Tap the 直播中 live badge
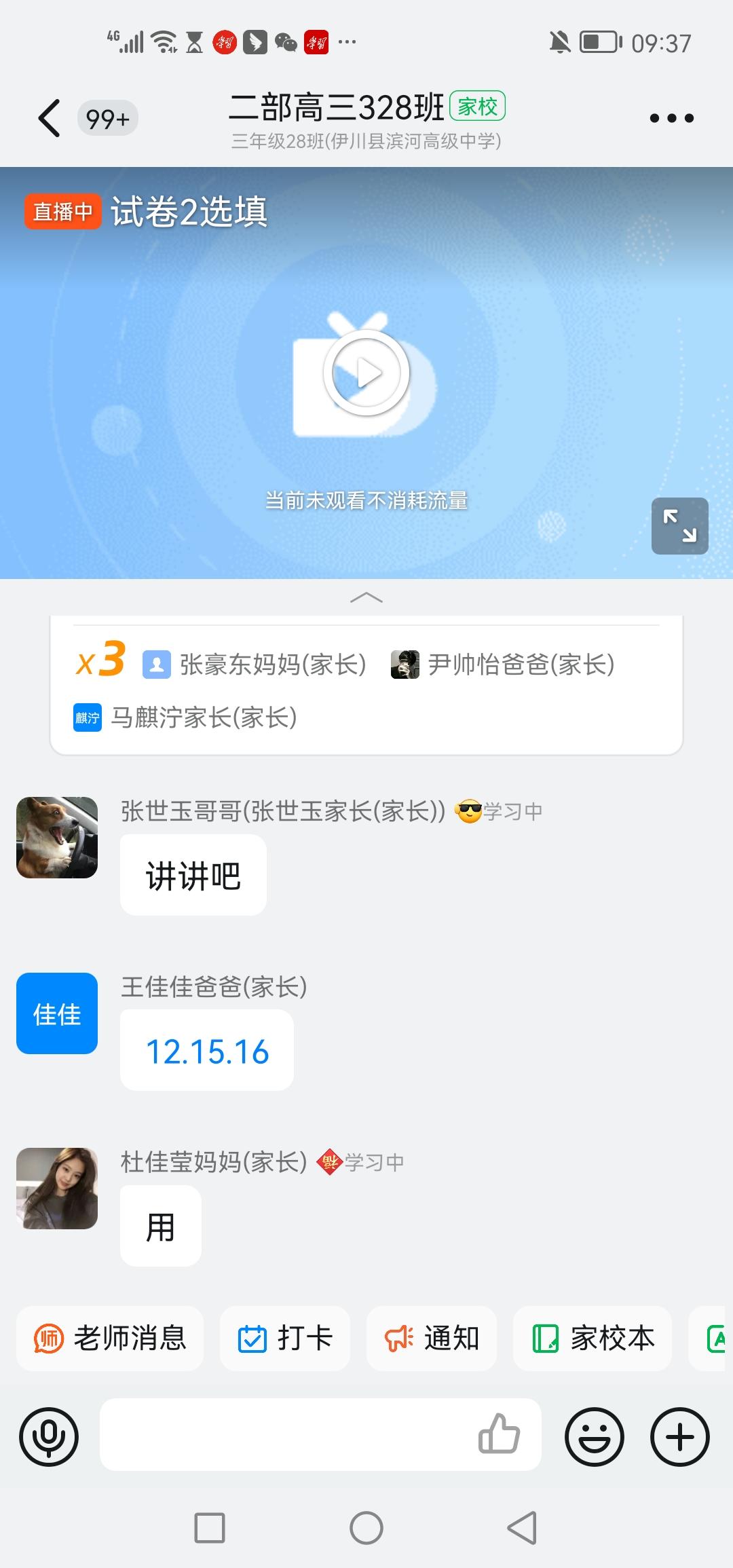 [62, 212]
